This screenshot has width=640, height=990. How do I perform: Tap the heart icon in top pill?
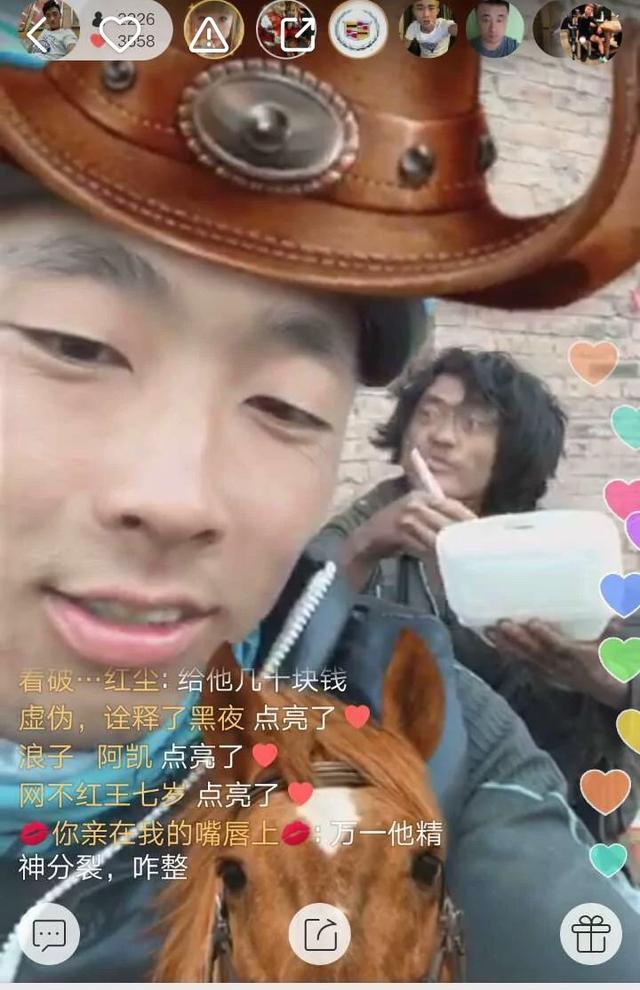click(x=121, y=35)
